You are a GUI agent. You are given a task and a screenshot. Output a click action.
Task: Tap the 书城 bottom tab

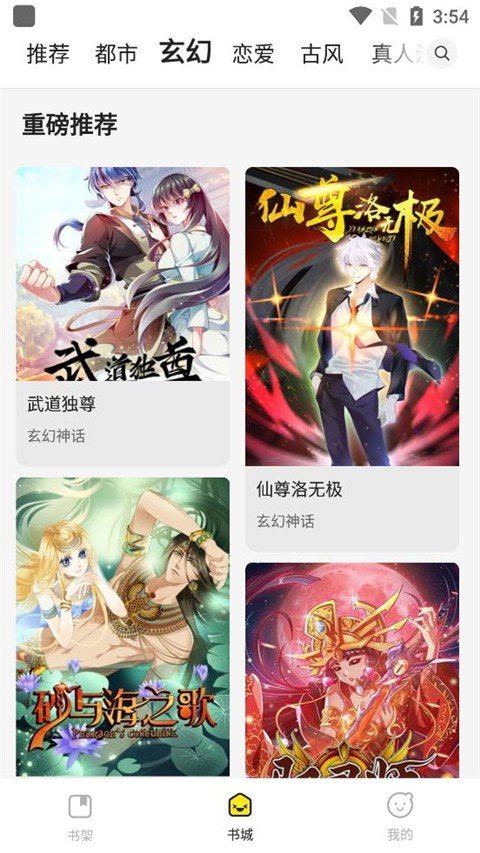[x=240, y=817]
